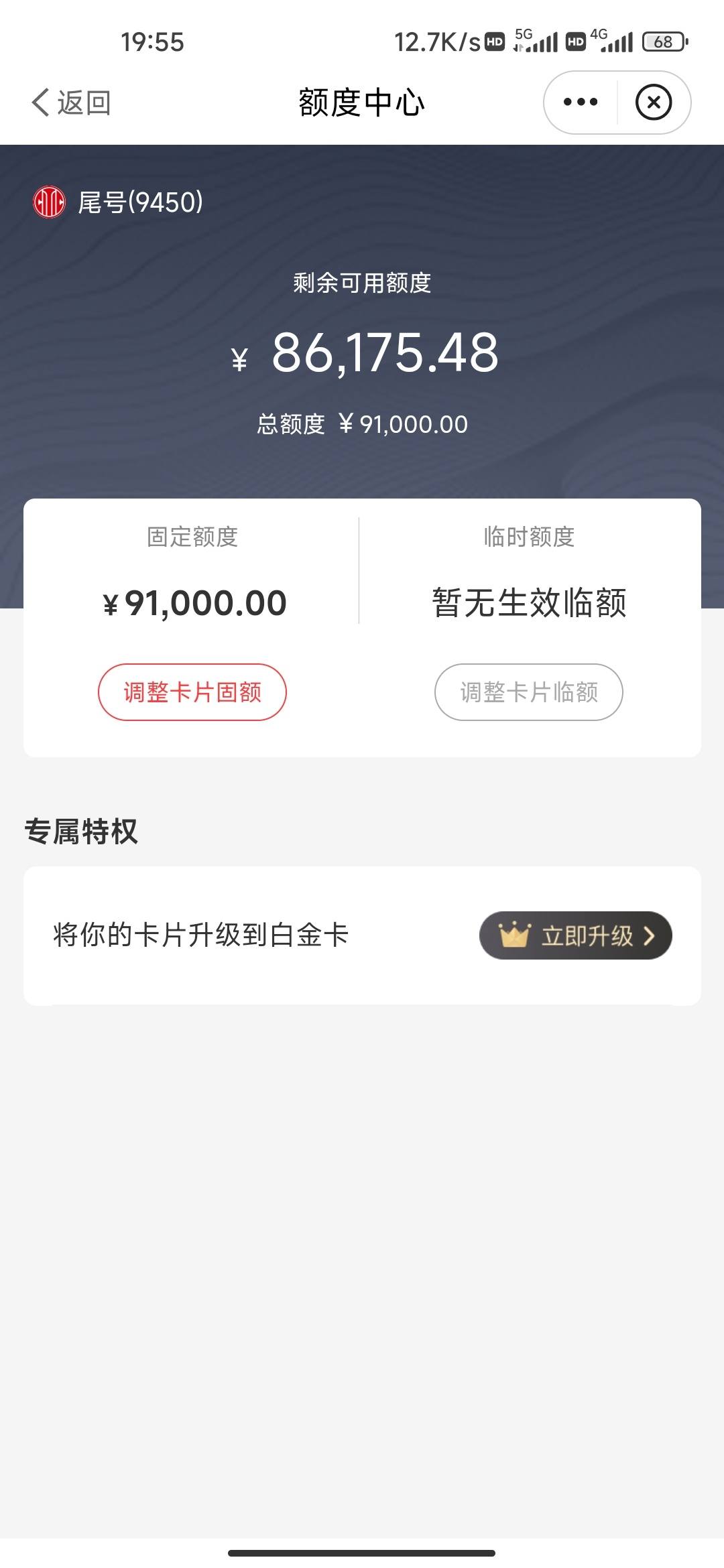
Task: Open the three-dot mini program menu
Action: pyautogui.click(x=581, y=103)
